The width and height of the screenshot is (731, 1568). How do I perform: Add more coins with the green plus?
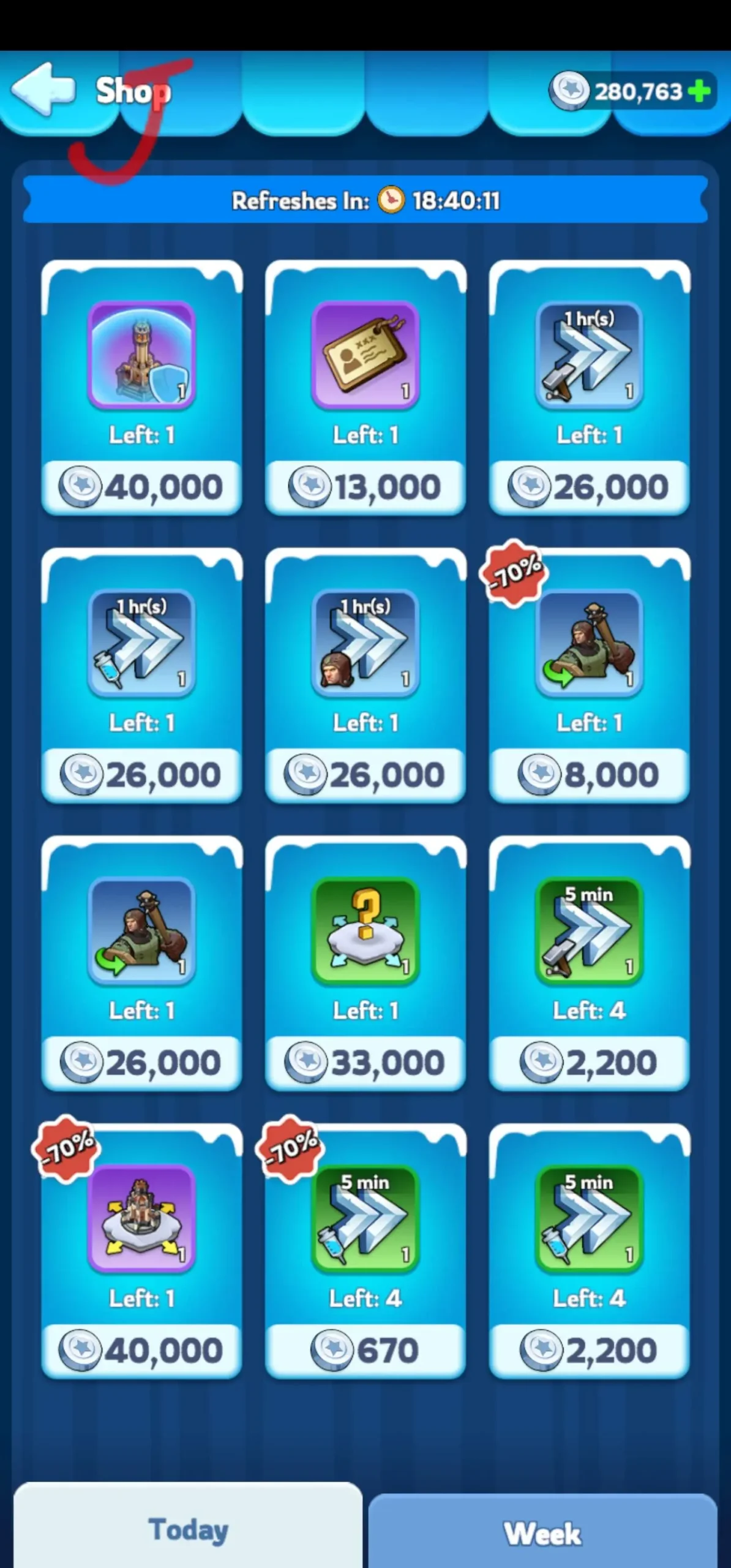click(x=699, y=92)
